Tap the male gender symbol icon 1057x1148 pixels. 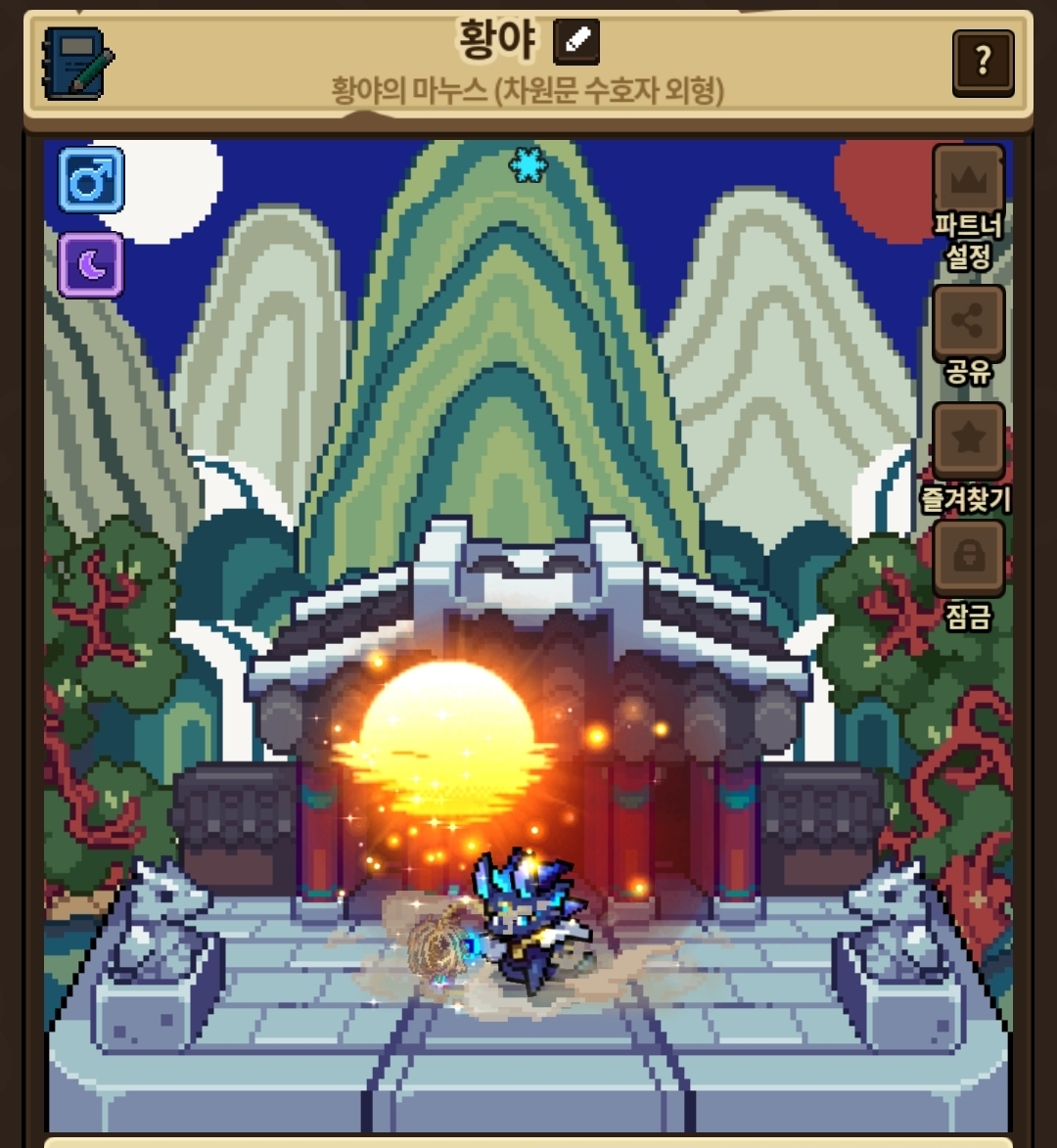[x=91, y=180]
